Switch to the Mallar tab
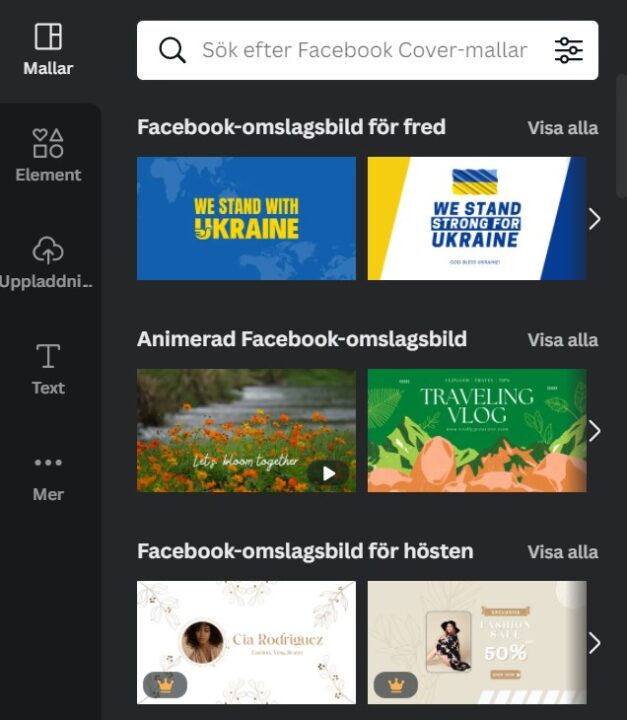The width and height of the screenshot is (627, 720). [x=48, y=50]
